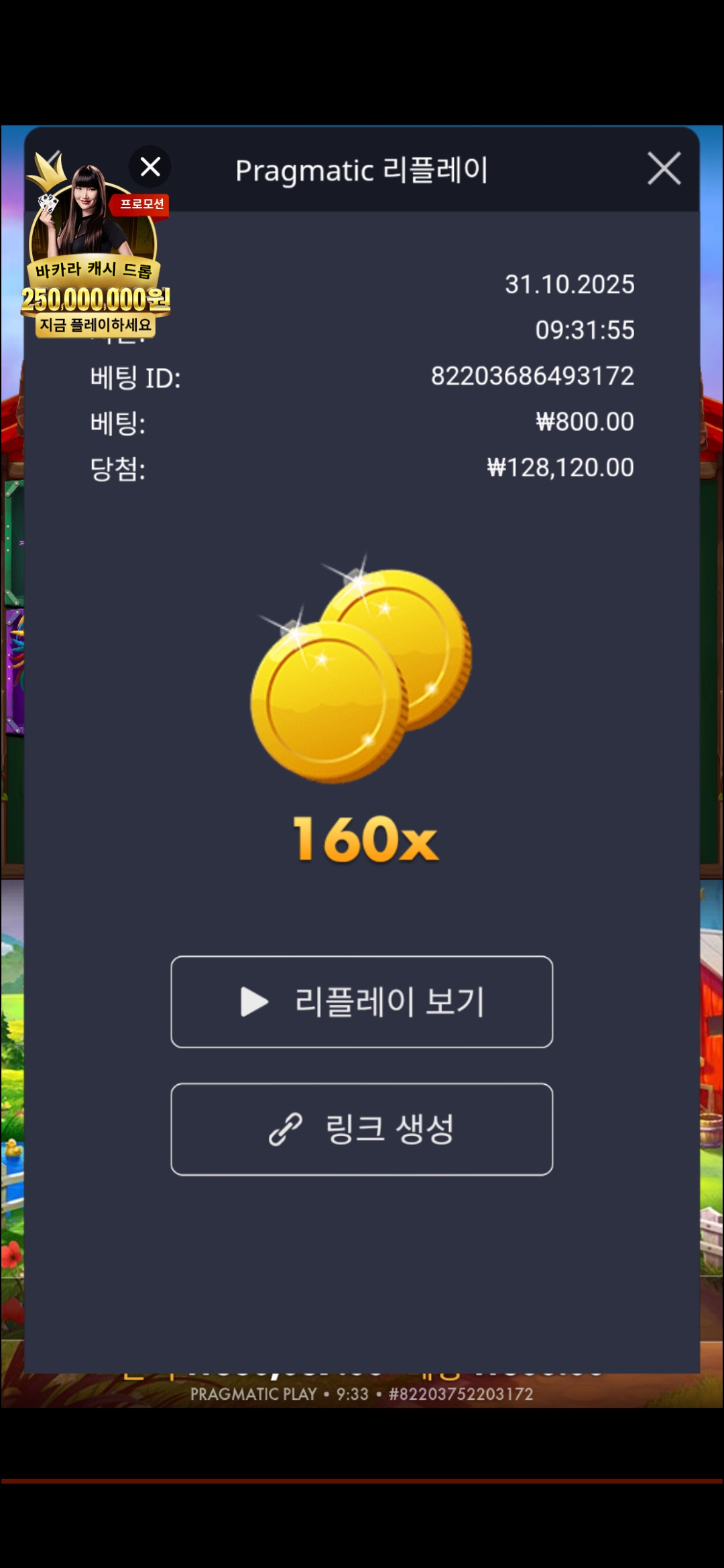
Task: Close the Pragmatic 리플레이 dialog
Action: 664,168
